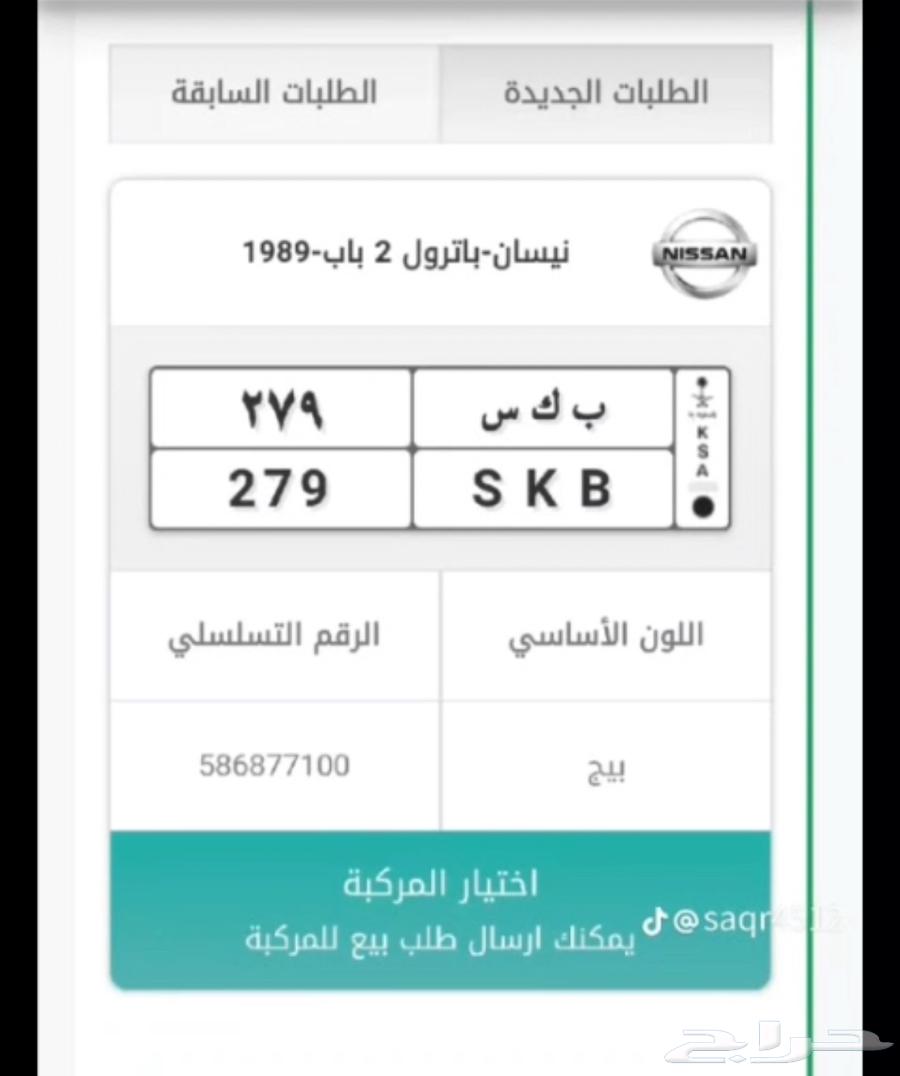Viewport: 900px width, 1076px height.
Task: Click the vertical KSA text on plate
Action: (703, 453)
